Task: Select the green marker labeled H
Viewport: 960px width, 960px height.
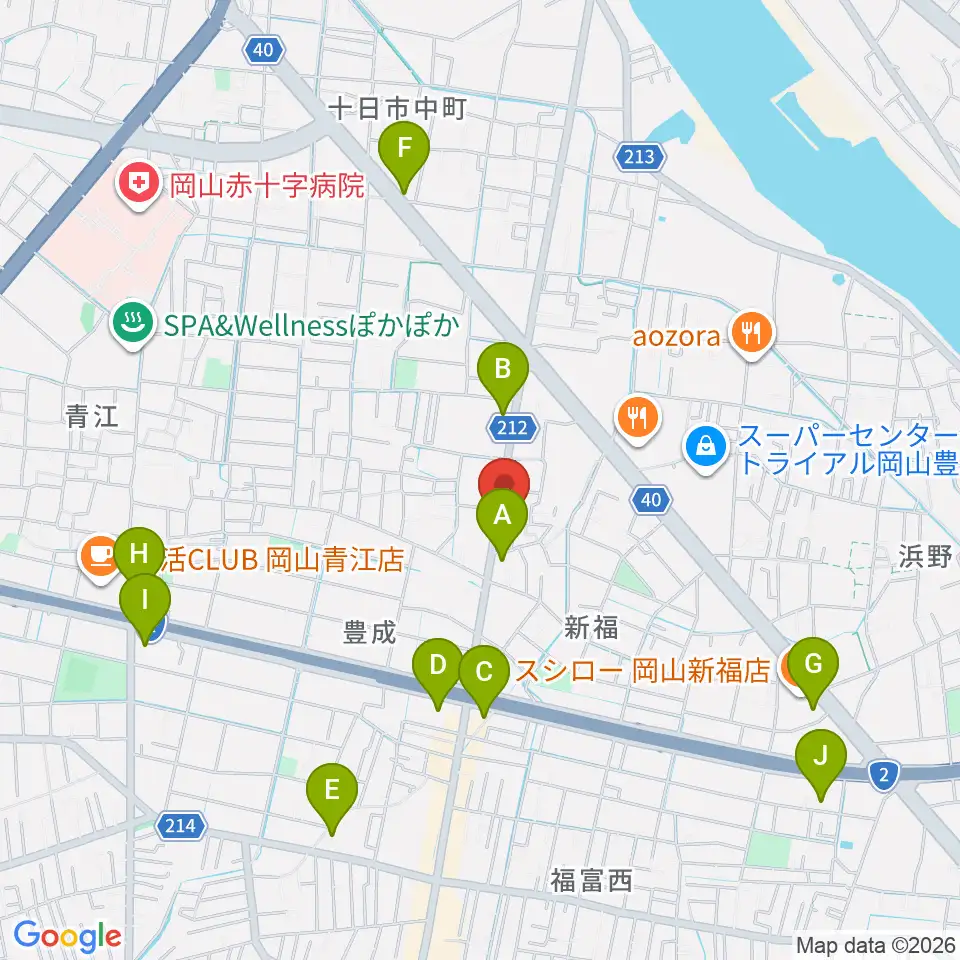Action: click(x=139, y=560)
